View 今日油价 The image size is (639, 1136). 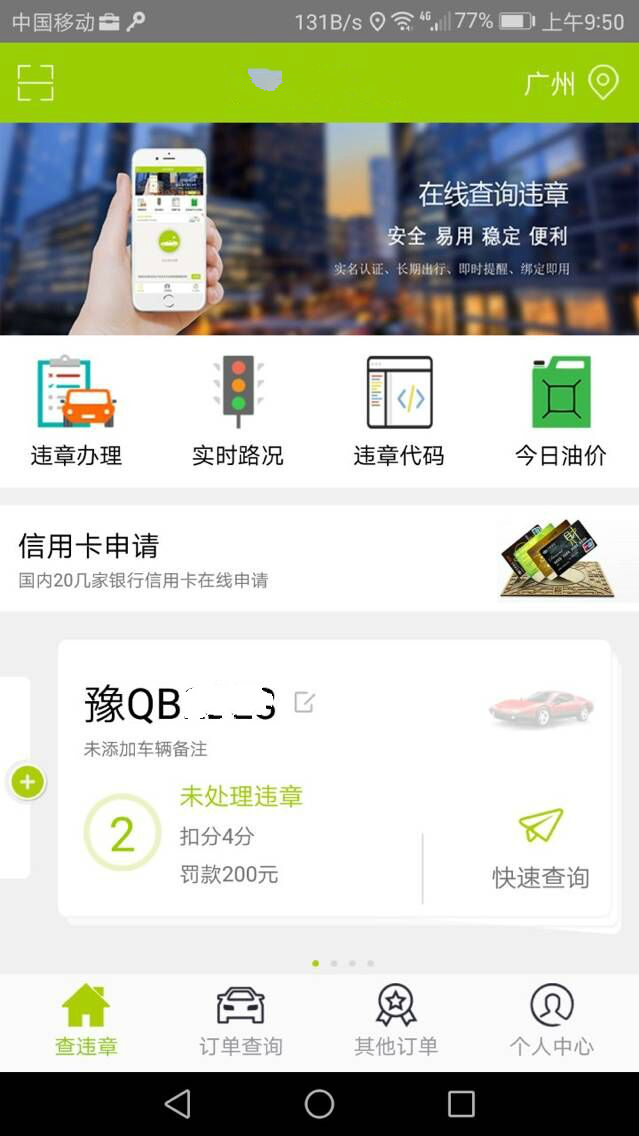click(x=561, y=411)
